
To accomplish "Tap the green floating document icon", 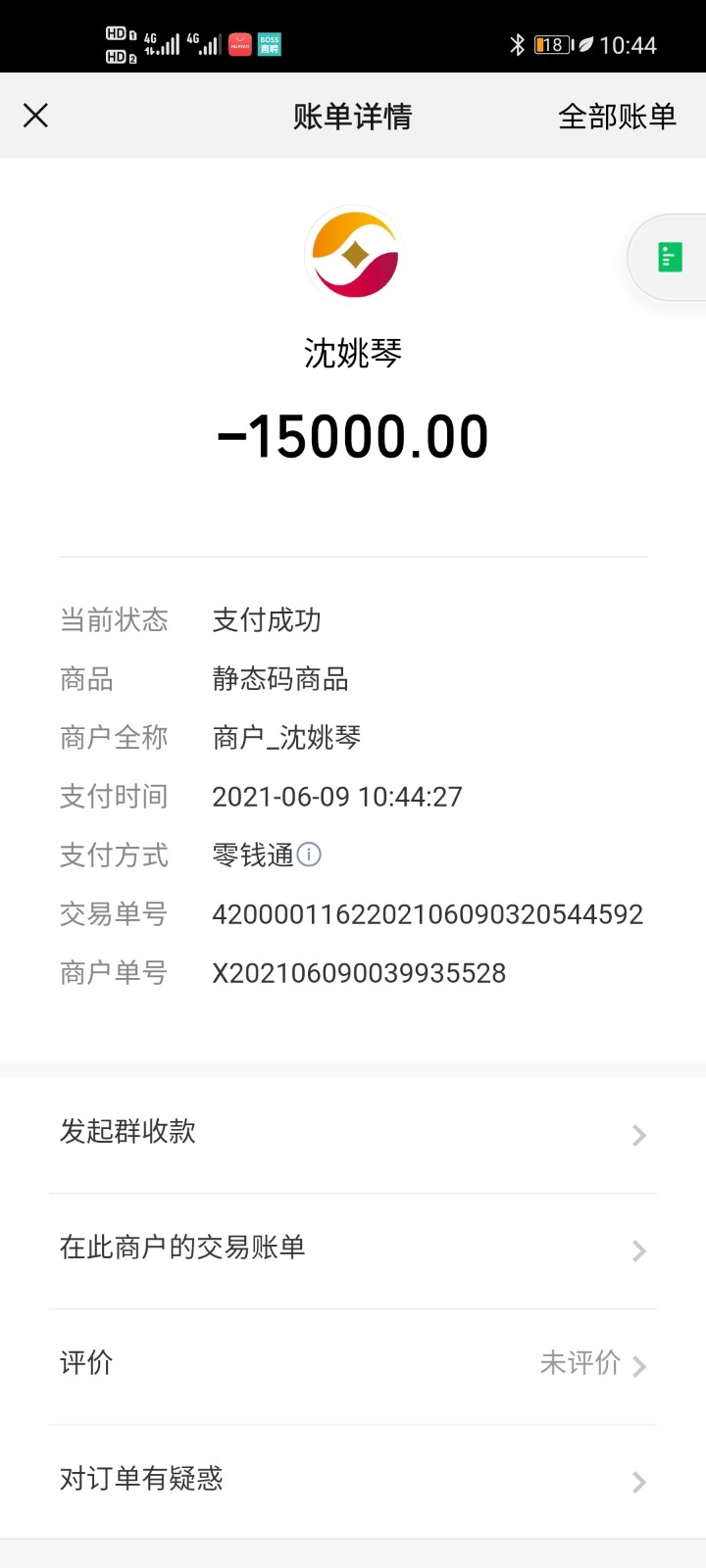I will (x=670, y=258).
